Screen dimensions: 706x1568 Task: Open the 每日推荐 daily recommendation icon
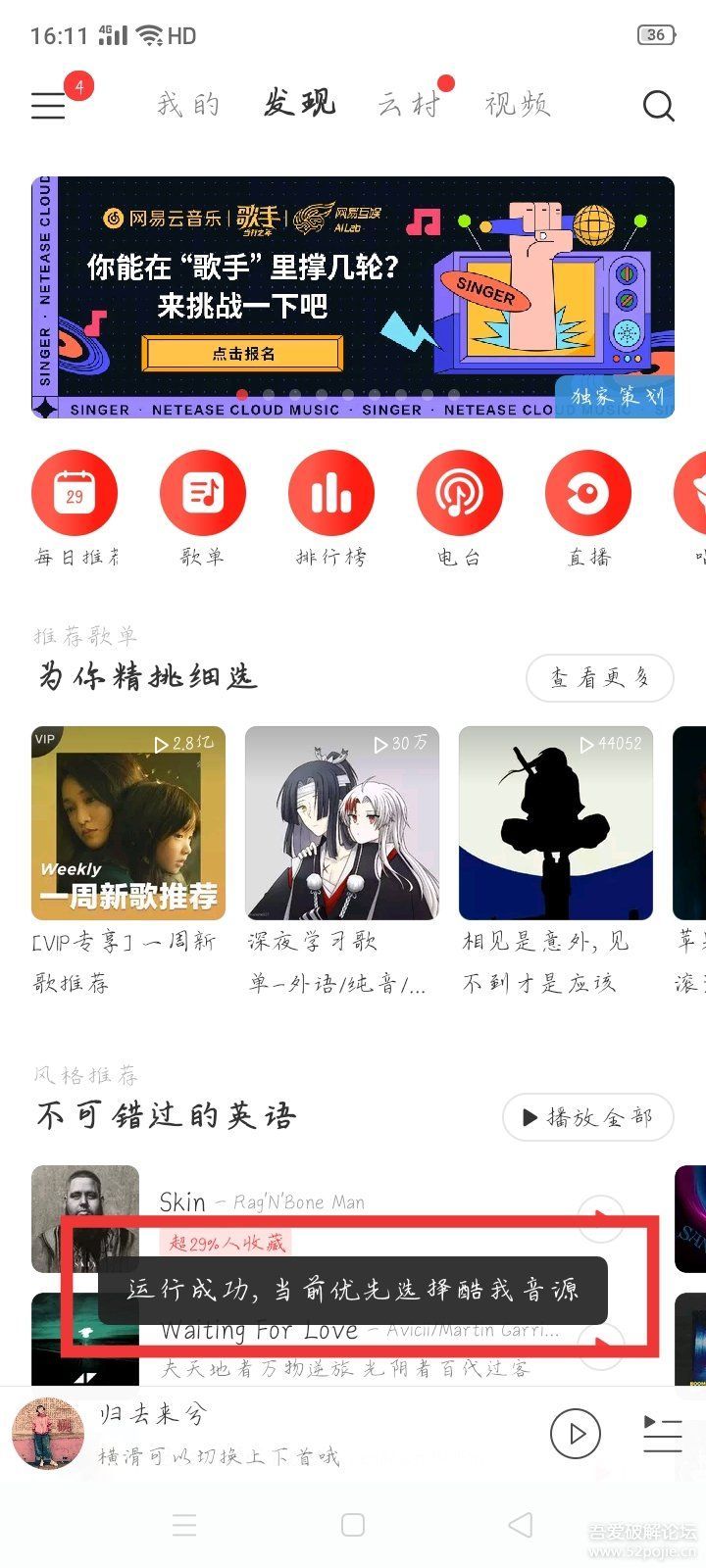[x=75, y=493]
